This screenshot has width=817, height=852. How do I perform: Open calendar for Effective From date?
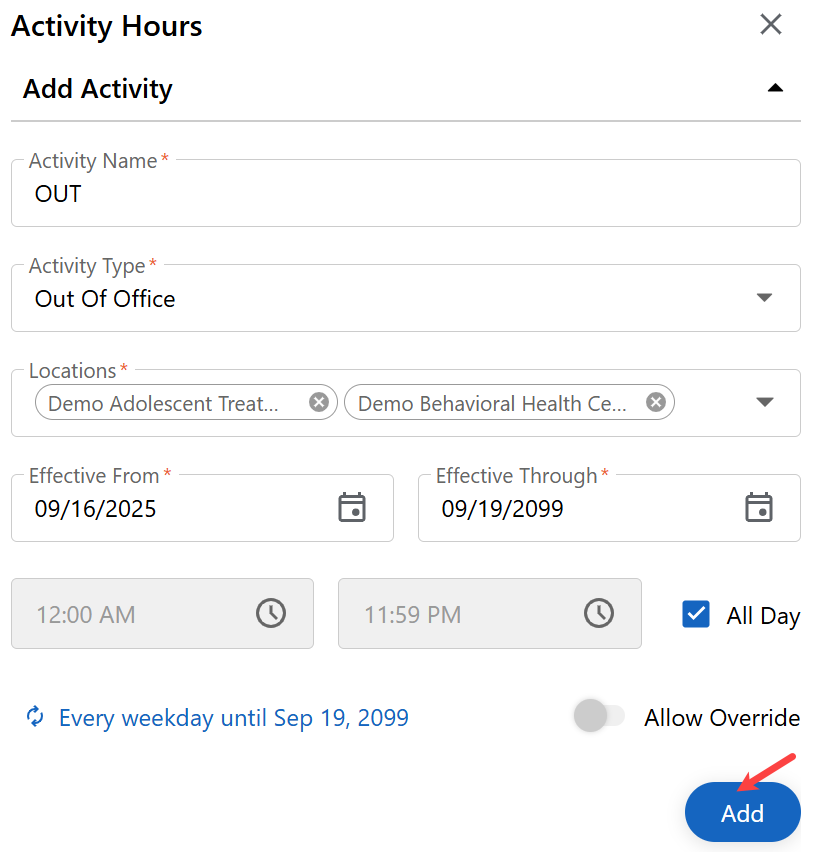click(352, 508)
